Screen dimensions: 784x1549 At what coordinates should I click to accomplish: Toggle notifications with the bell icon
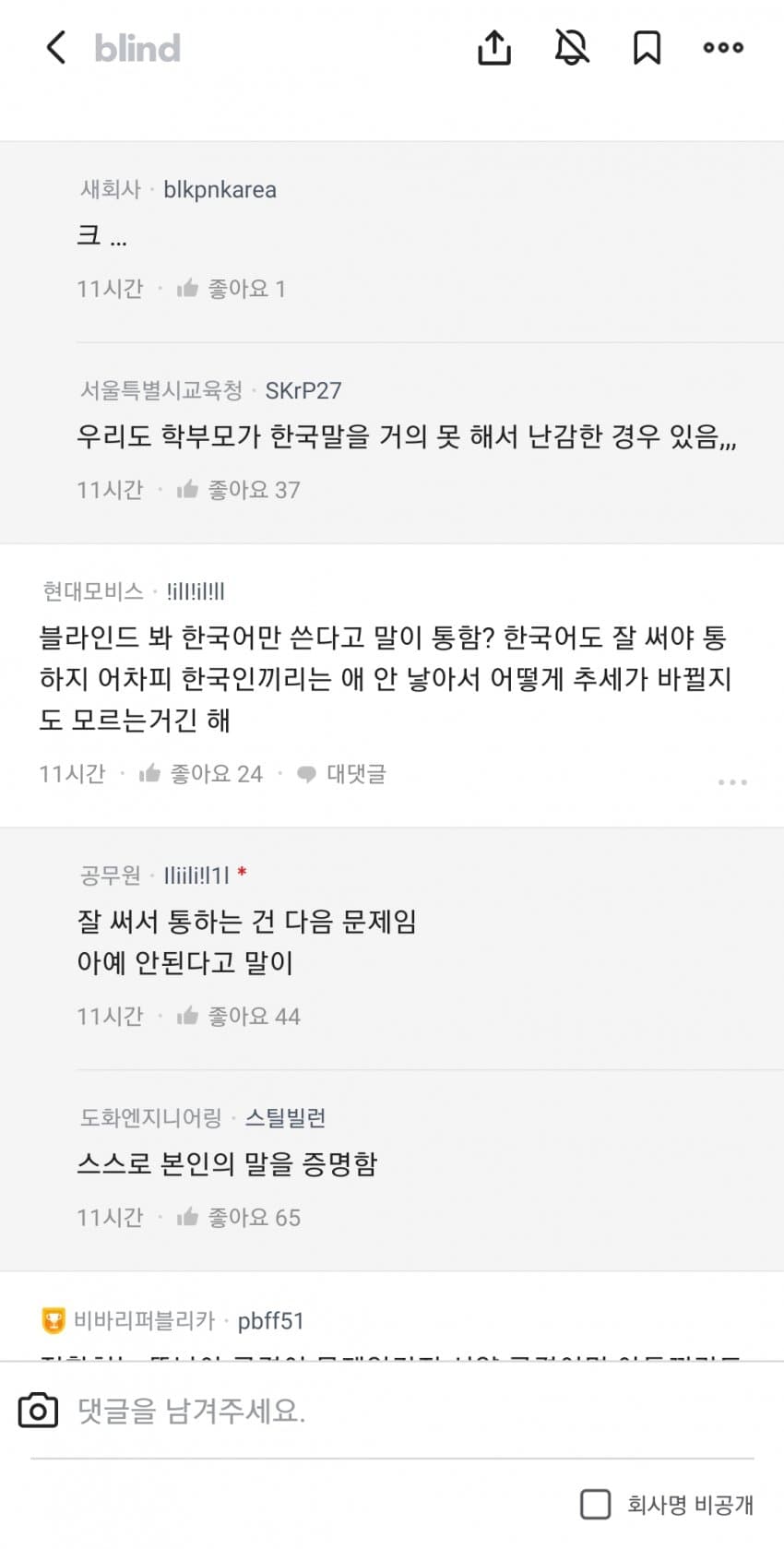[572, 48]
